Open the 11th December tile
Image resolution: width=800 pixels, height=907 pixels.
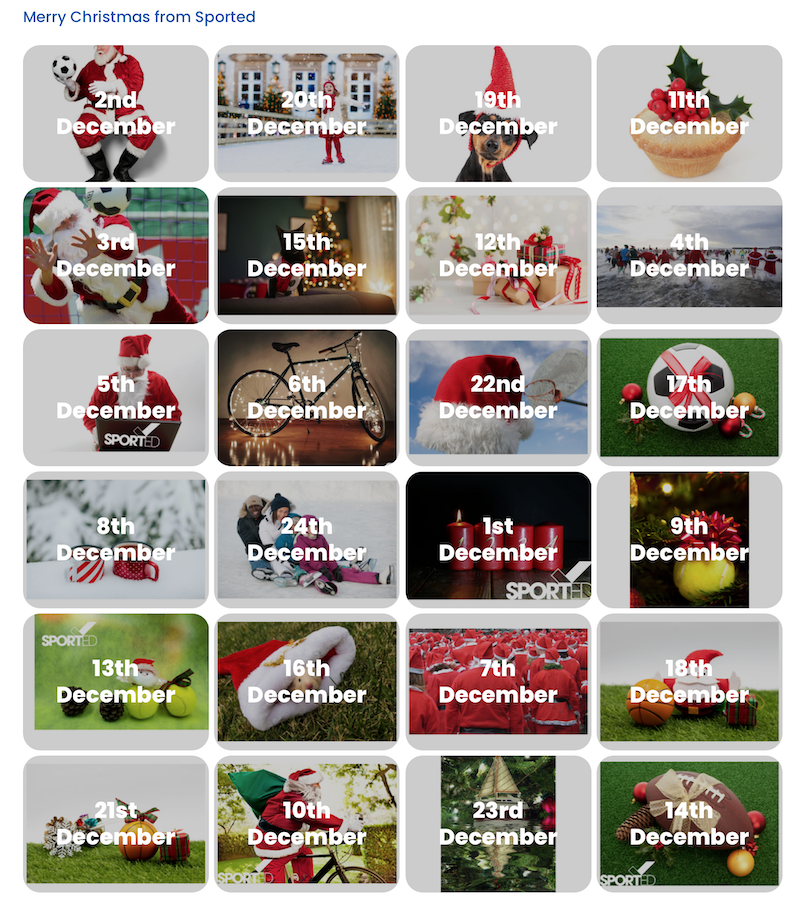click(x=689, y=113)
